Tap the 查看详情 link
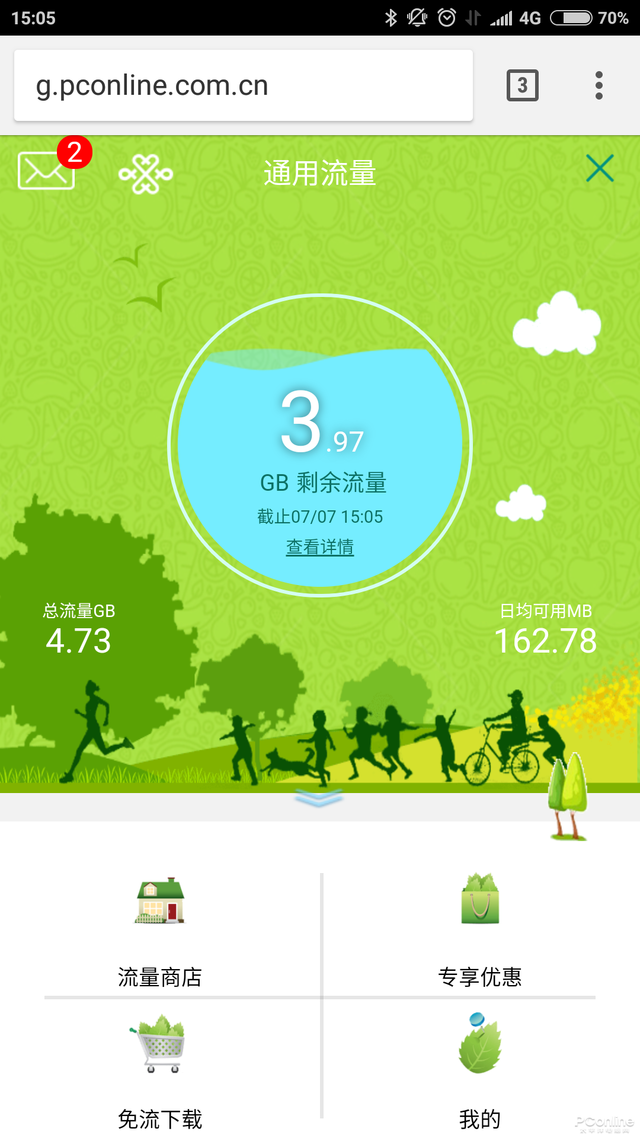640x1138 pixels. [x=320, y=547]
